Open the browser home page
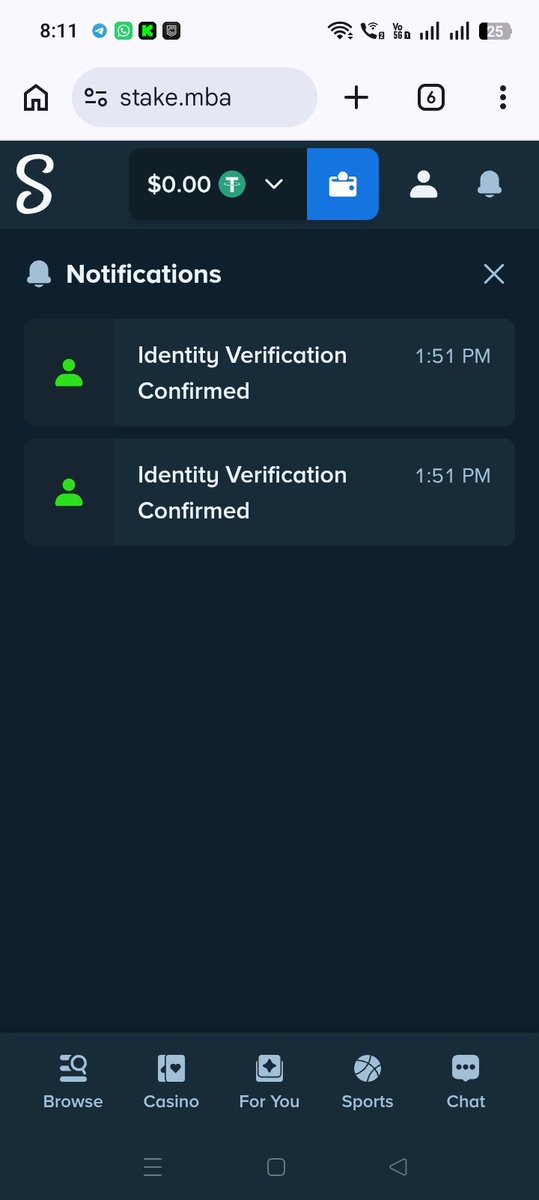This screenshot has height=1200, width=539. [36, 97]
